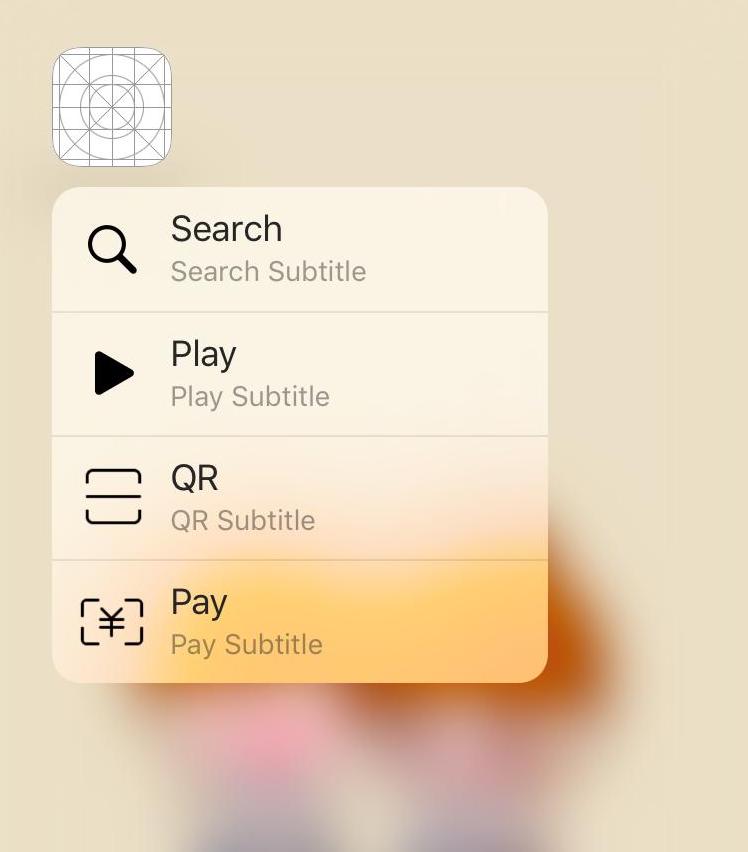Select the Pay shortcut
This screenshot has width=748, height=852.
pos(299,622)
